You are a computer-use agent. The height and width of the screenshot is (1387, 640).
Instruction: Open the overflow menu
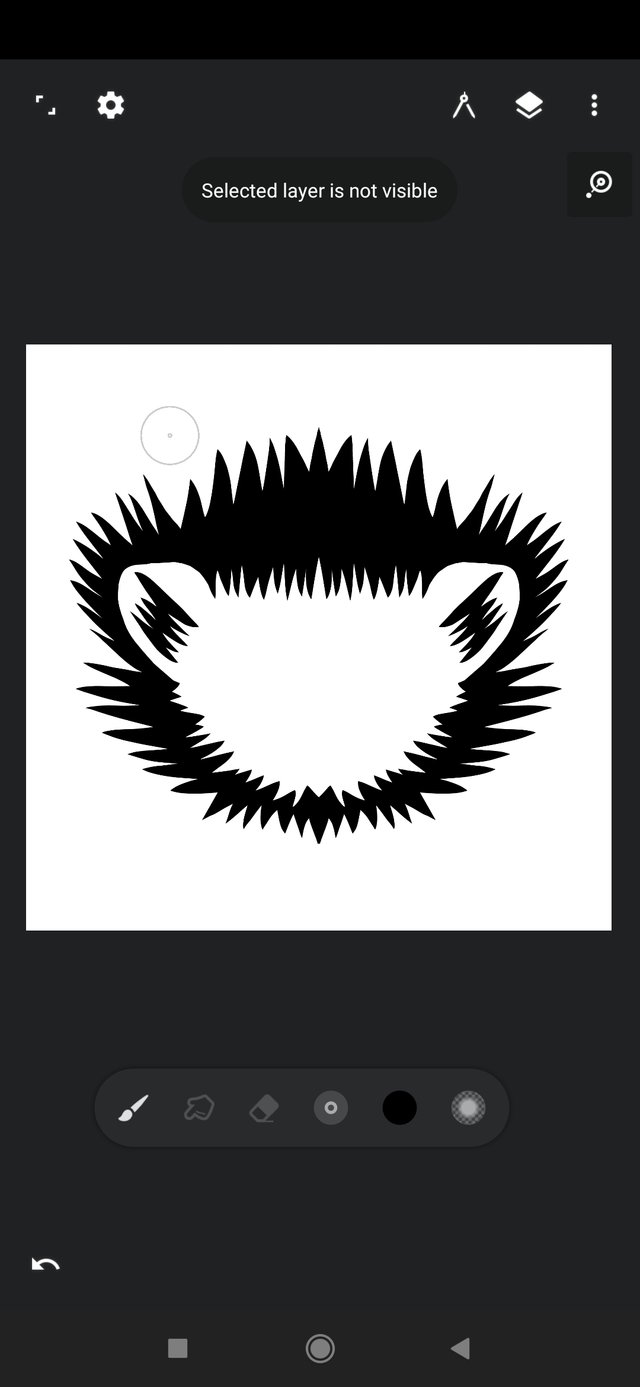click(594, 105)
